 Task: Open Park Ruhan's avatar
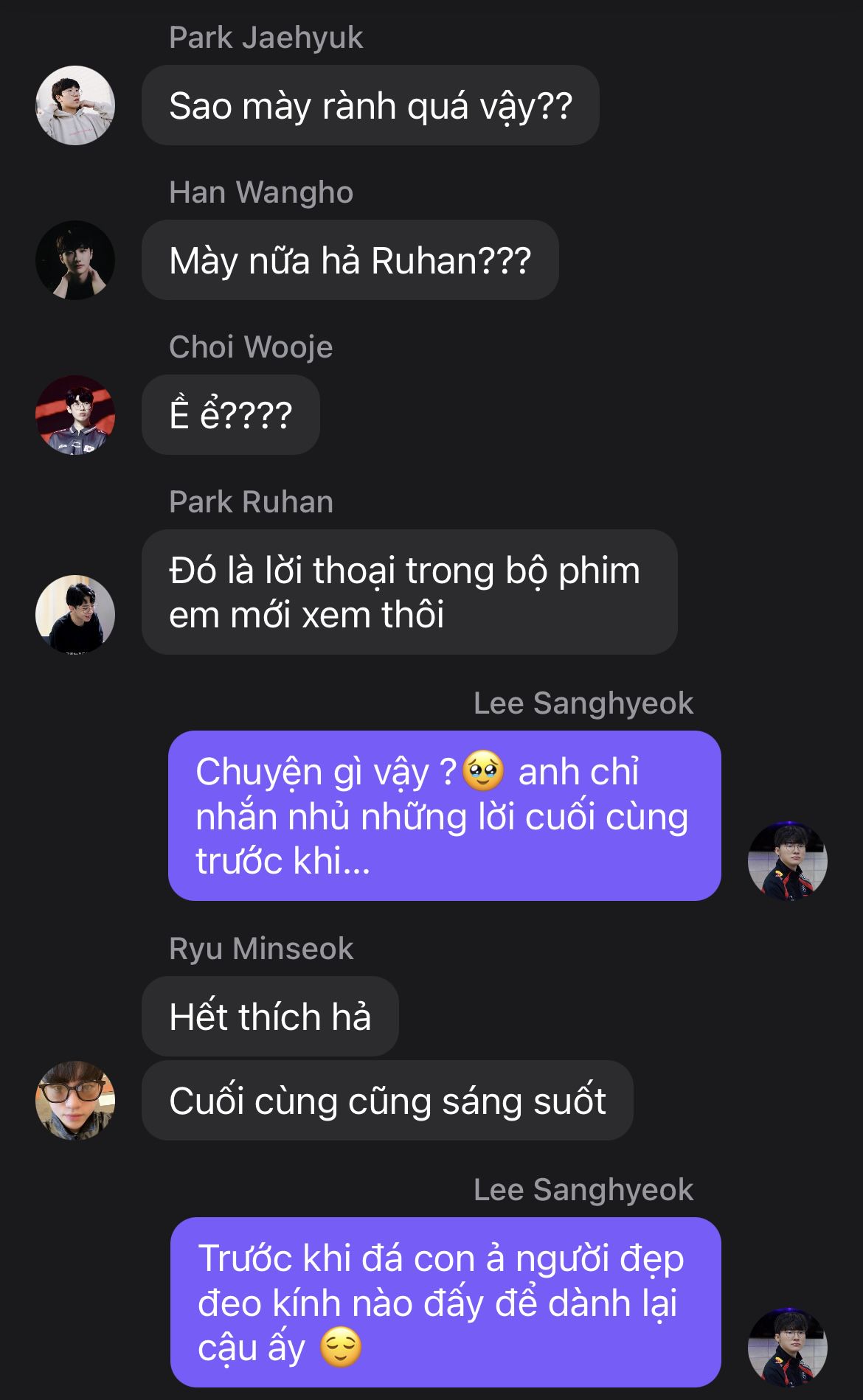coord(75,614)
